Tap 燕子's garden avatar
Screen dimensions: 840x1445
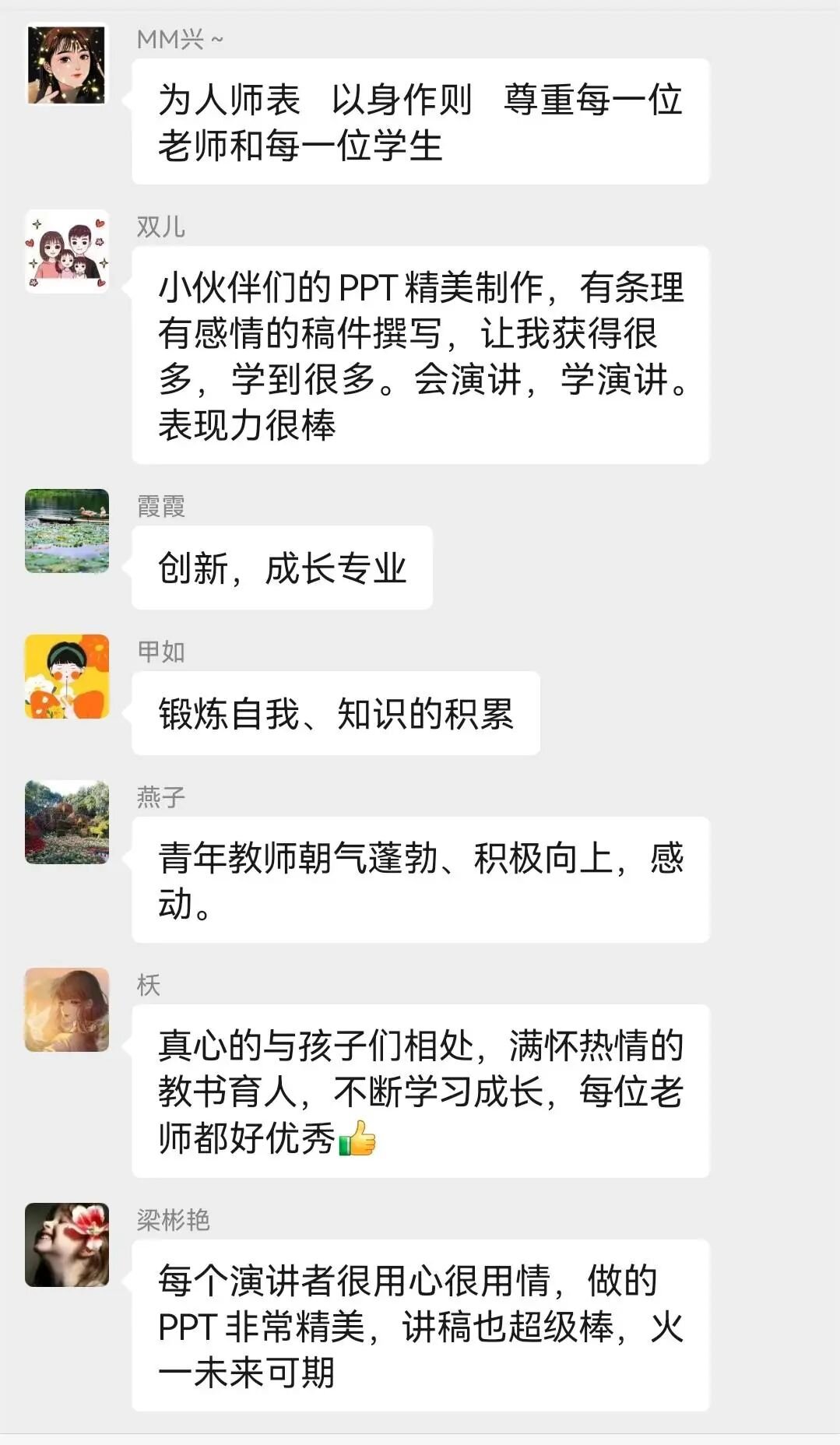click(67, 822)
